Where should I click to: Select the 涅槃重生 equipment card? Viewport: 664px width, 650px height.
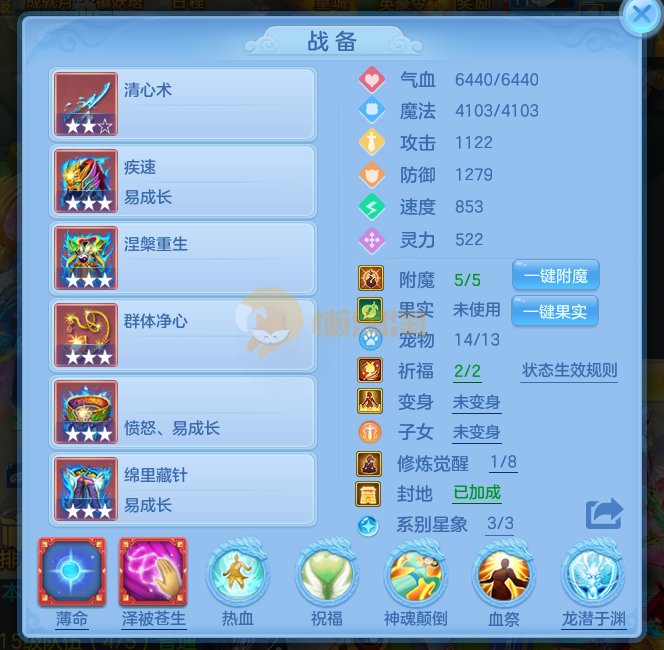click(183, 258)
